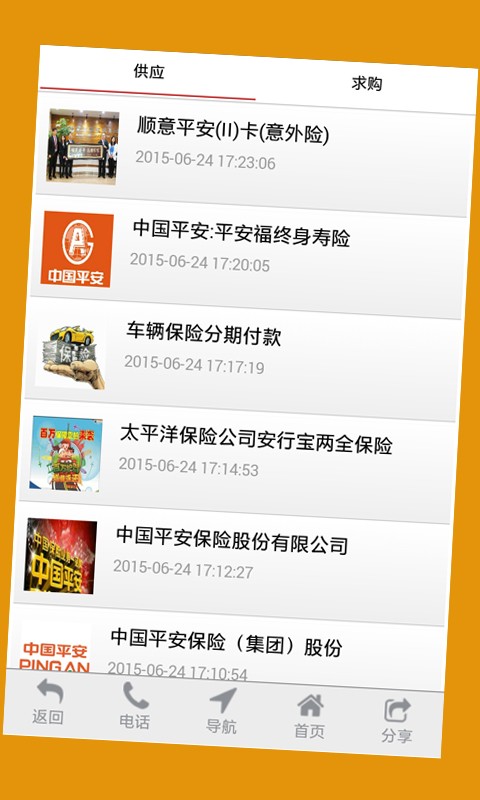This screenshot has height=800, width=480.
Task: Tap the 电话 phone button
Action: (135, 706)
